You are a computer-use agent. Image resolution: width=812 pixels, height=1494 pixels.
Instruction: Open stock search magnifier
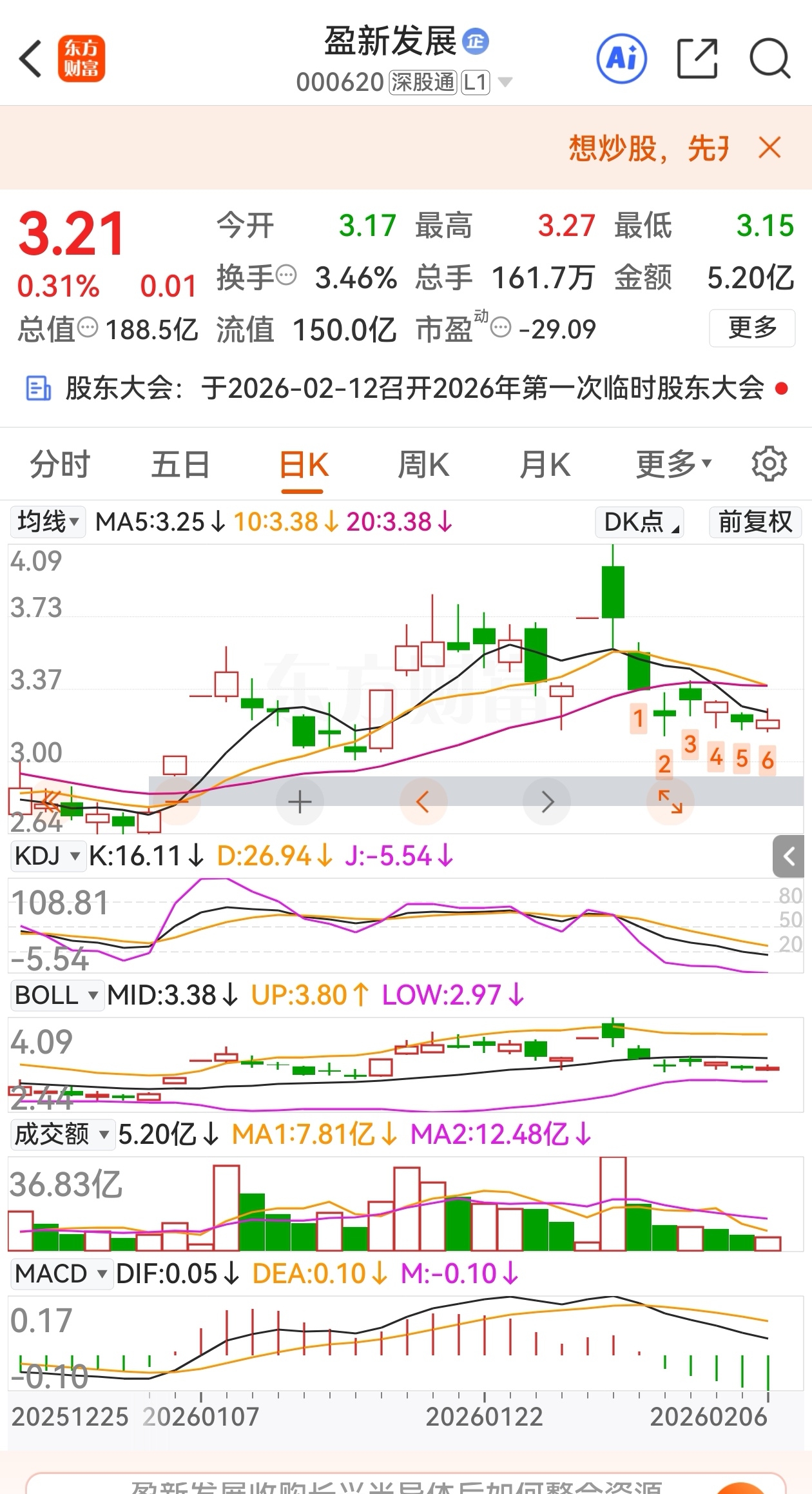[x=769, y=59]
